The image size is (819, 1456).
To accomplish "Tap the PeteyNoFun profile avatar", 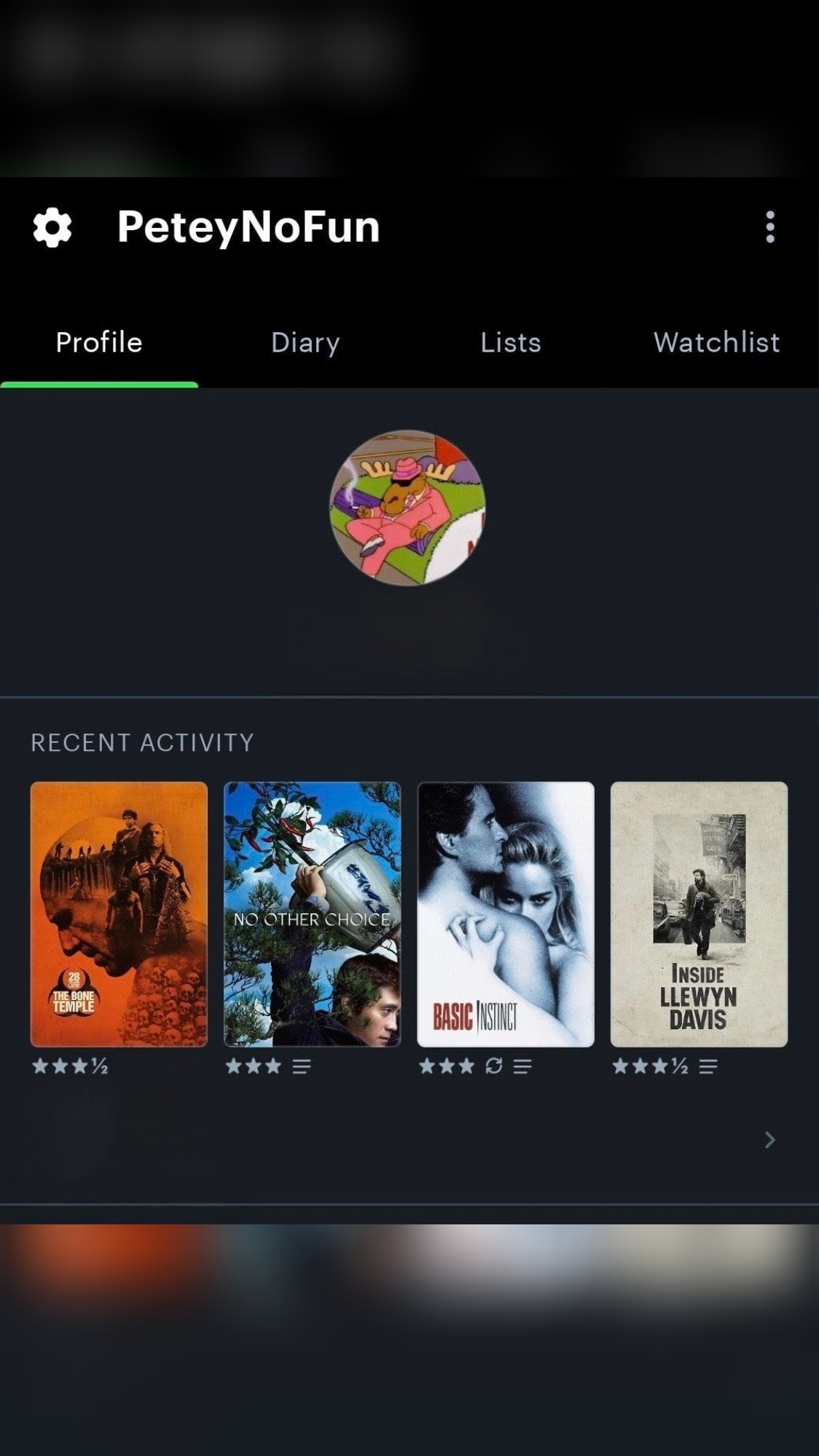I will 407,508.
